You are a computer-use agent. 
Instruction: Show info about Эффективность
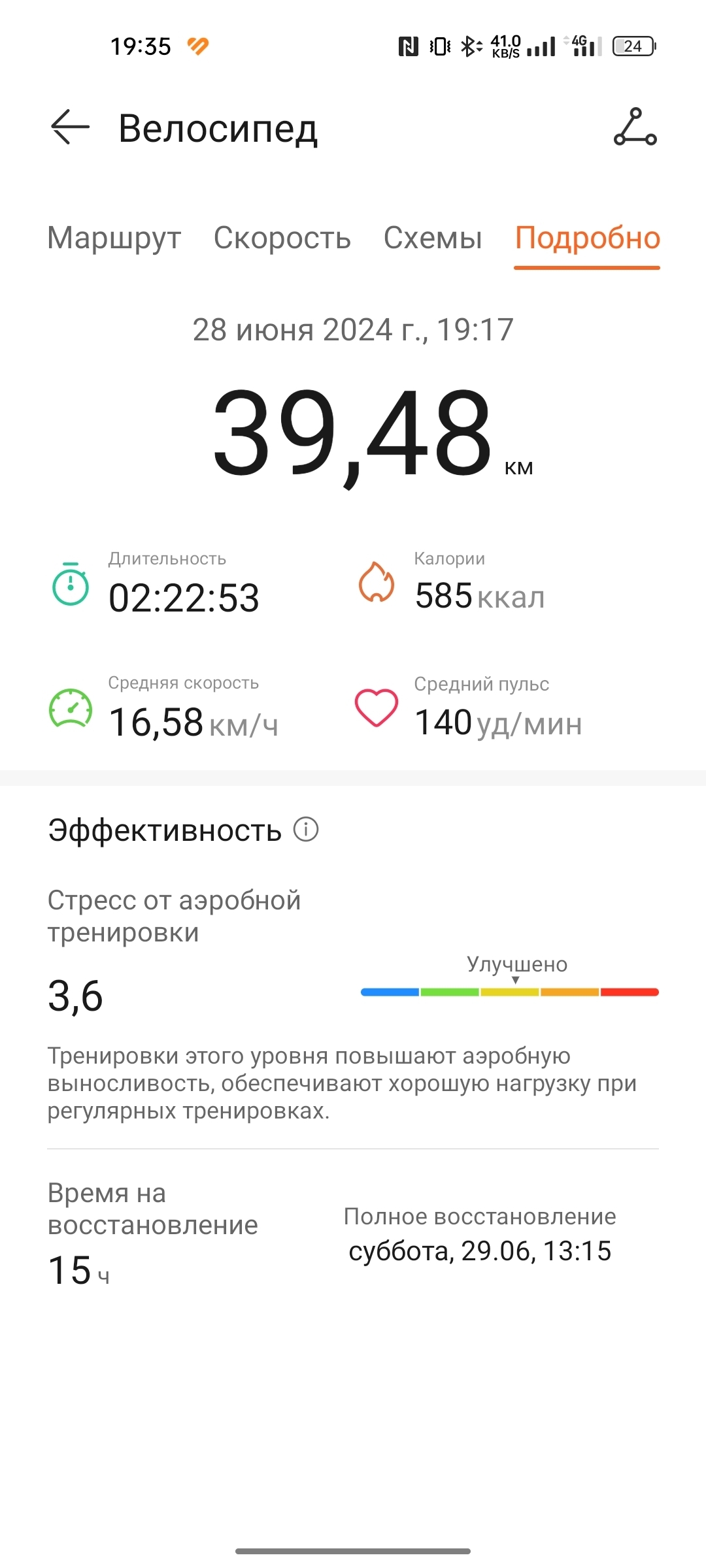[x=306, y=829]
